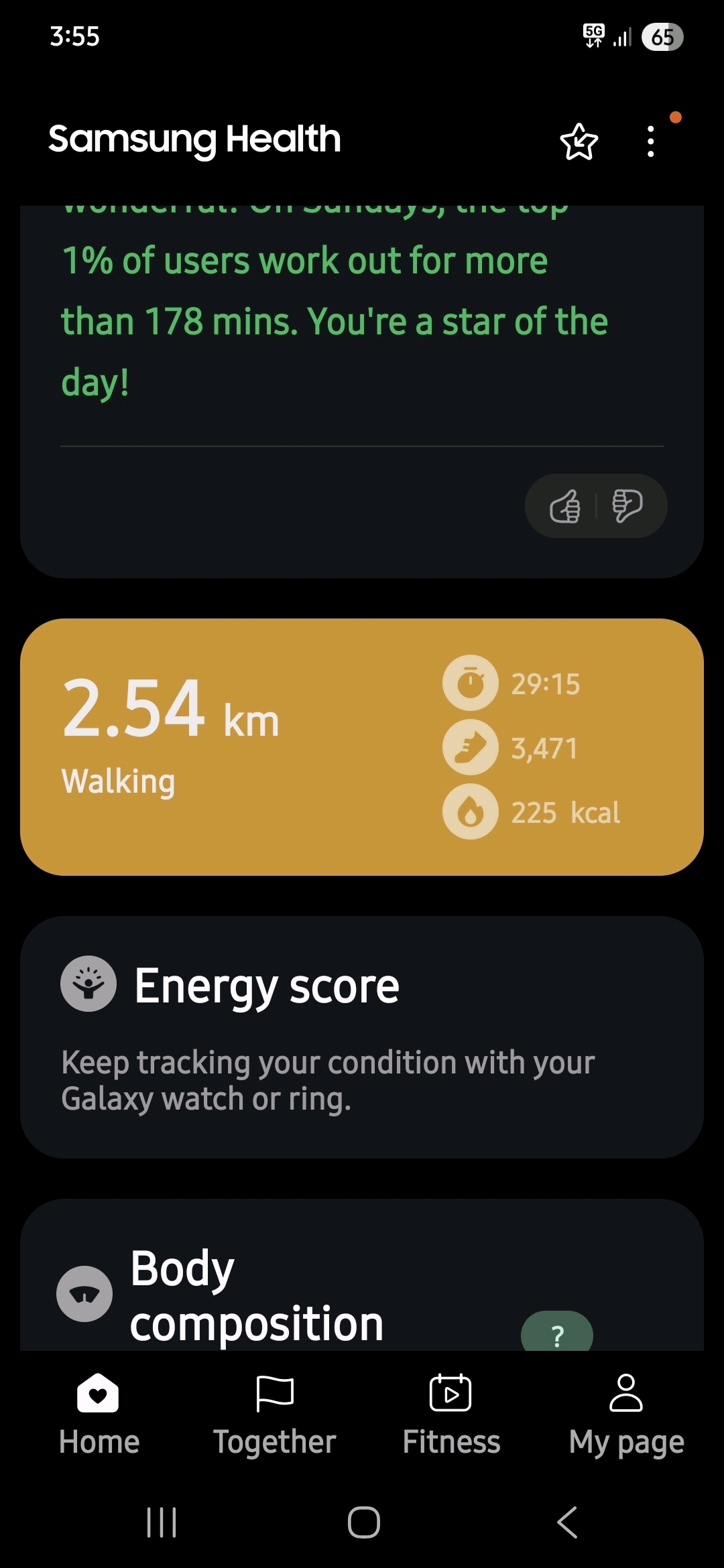The width and height of the screenshot is (724, 1568).
Task: Go back using the system back button
Action: click(567, 1522)
